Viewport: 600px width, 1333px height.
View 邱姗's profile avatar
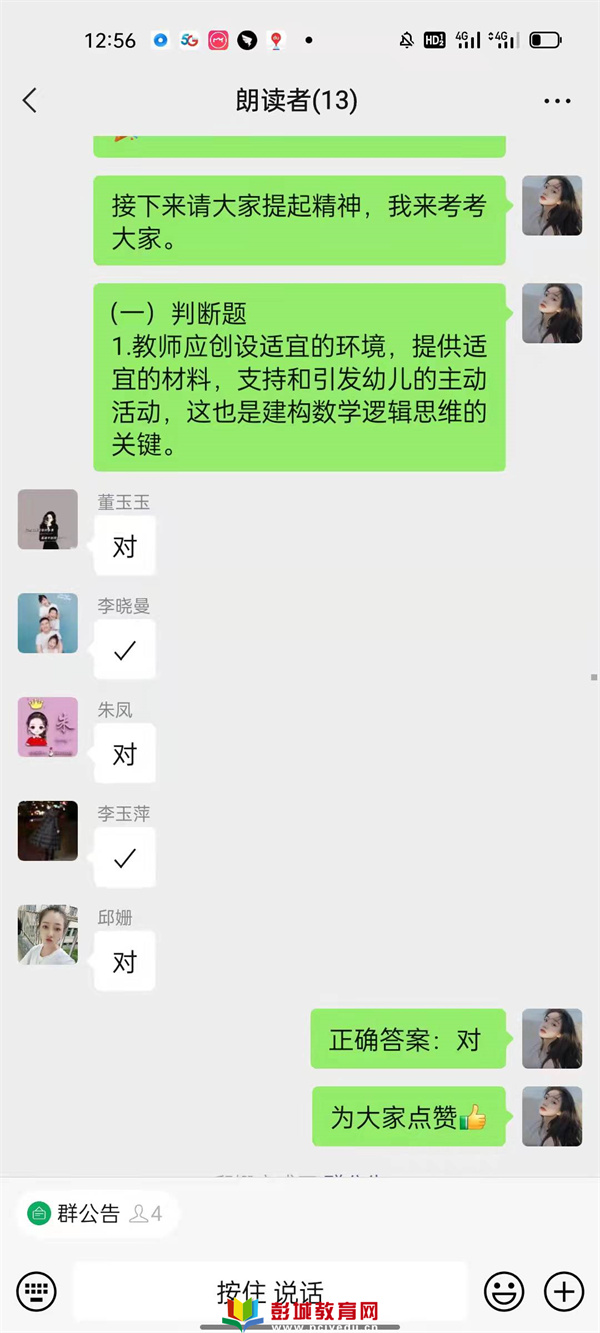[x=48, y=935]
